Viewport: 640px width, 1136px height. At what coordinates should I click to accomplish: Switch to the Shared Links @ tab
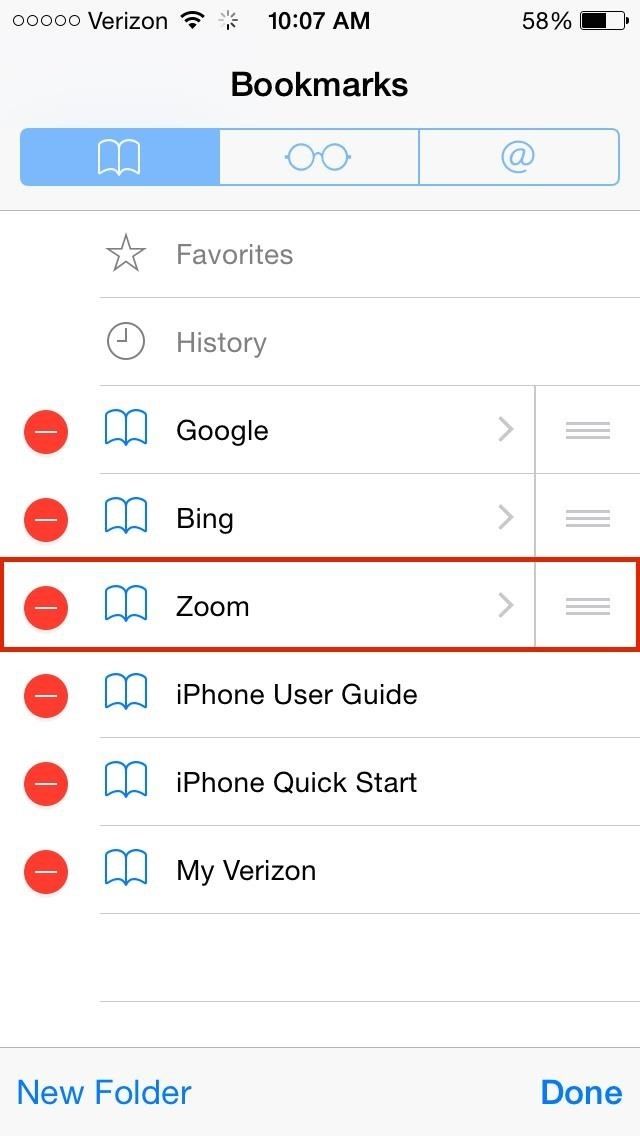pyautogui.click(x=518, y=157)
